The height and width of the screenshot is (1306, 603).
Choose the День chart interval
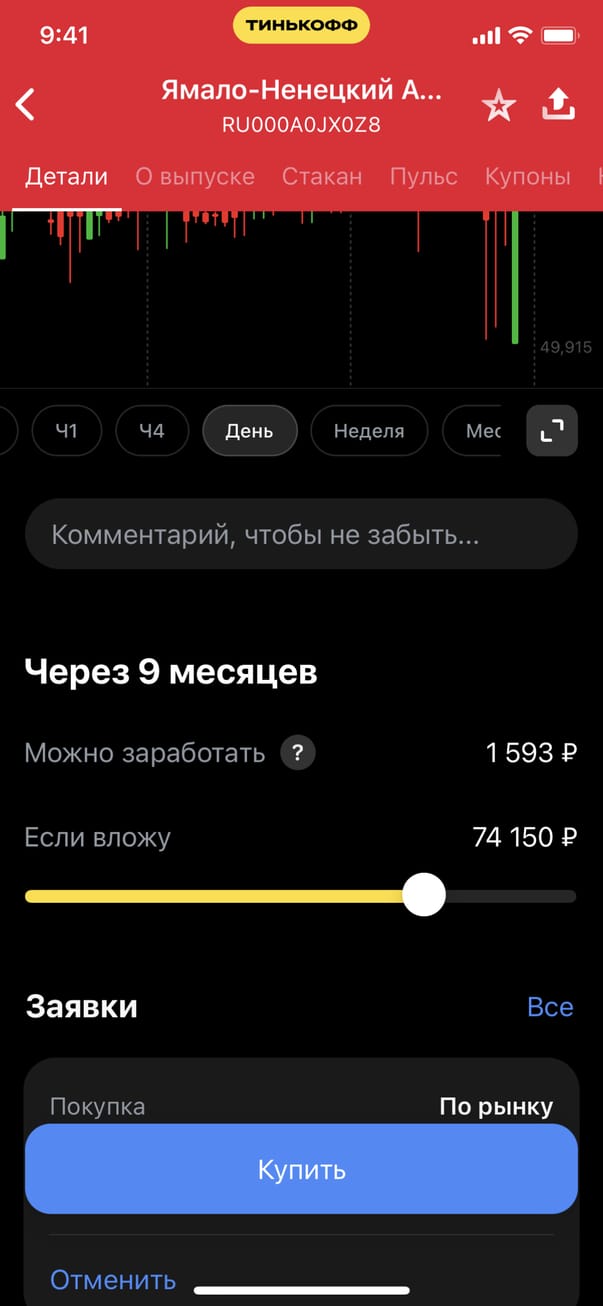249,431
